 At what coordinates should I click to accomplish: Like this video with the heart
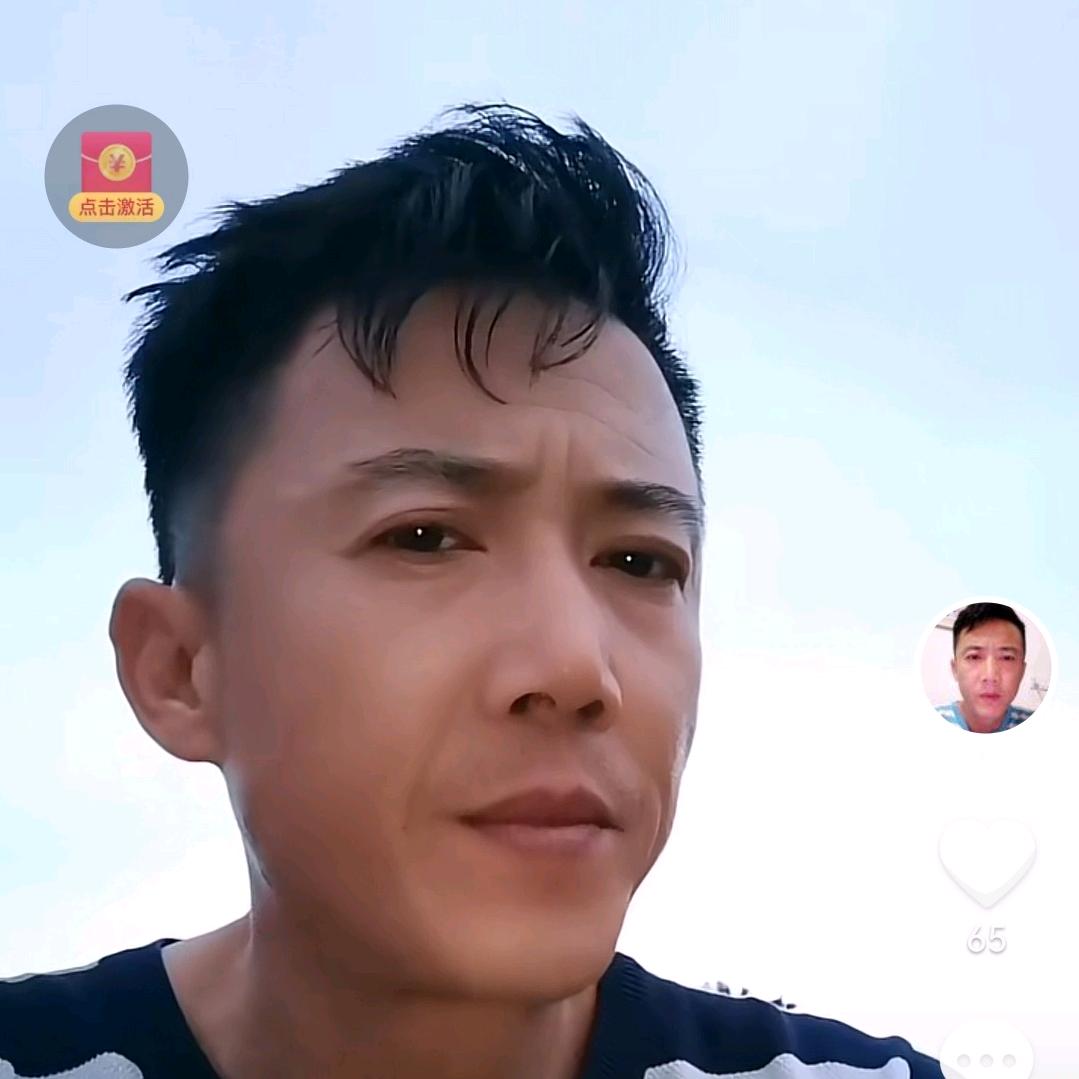click(x=986, y=860)
